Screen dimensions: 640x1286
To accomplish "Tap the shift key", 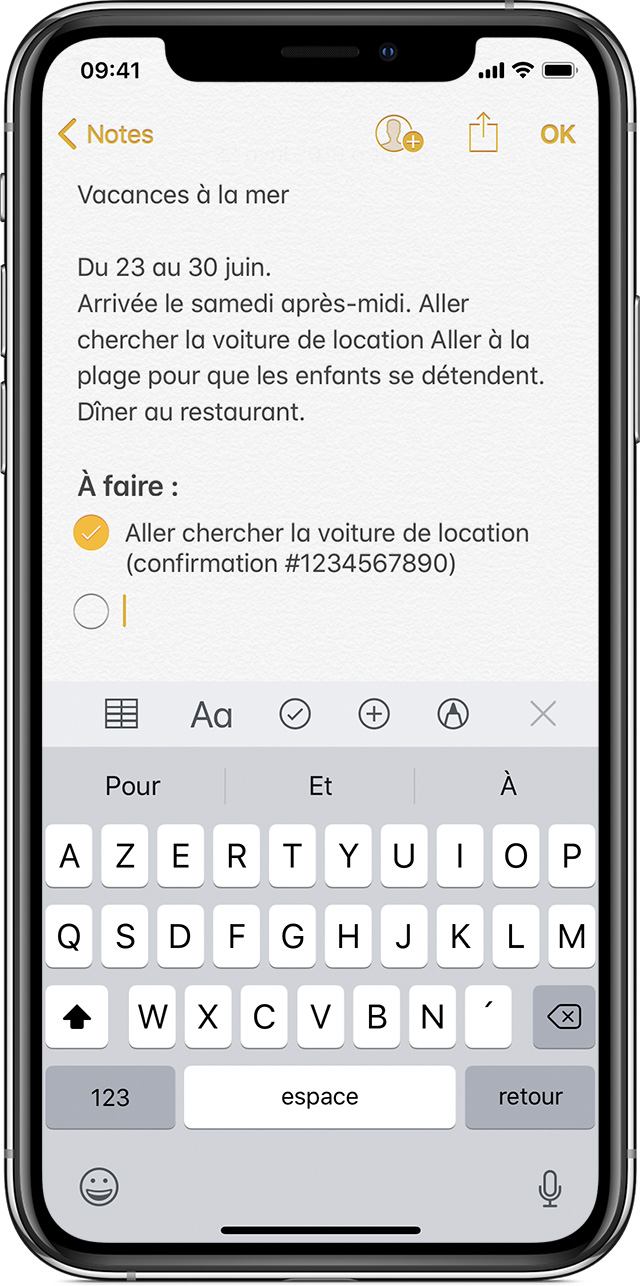I will coord(77,1017).
